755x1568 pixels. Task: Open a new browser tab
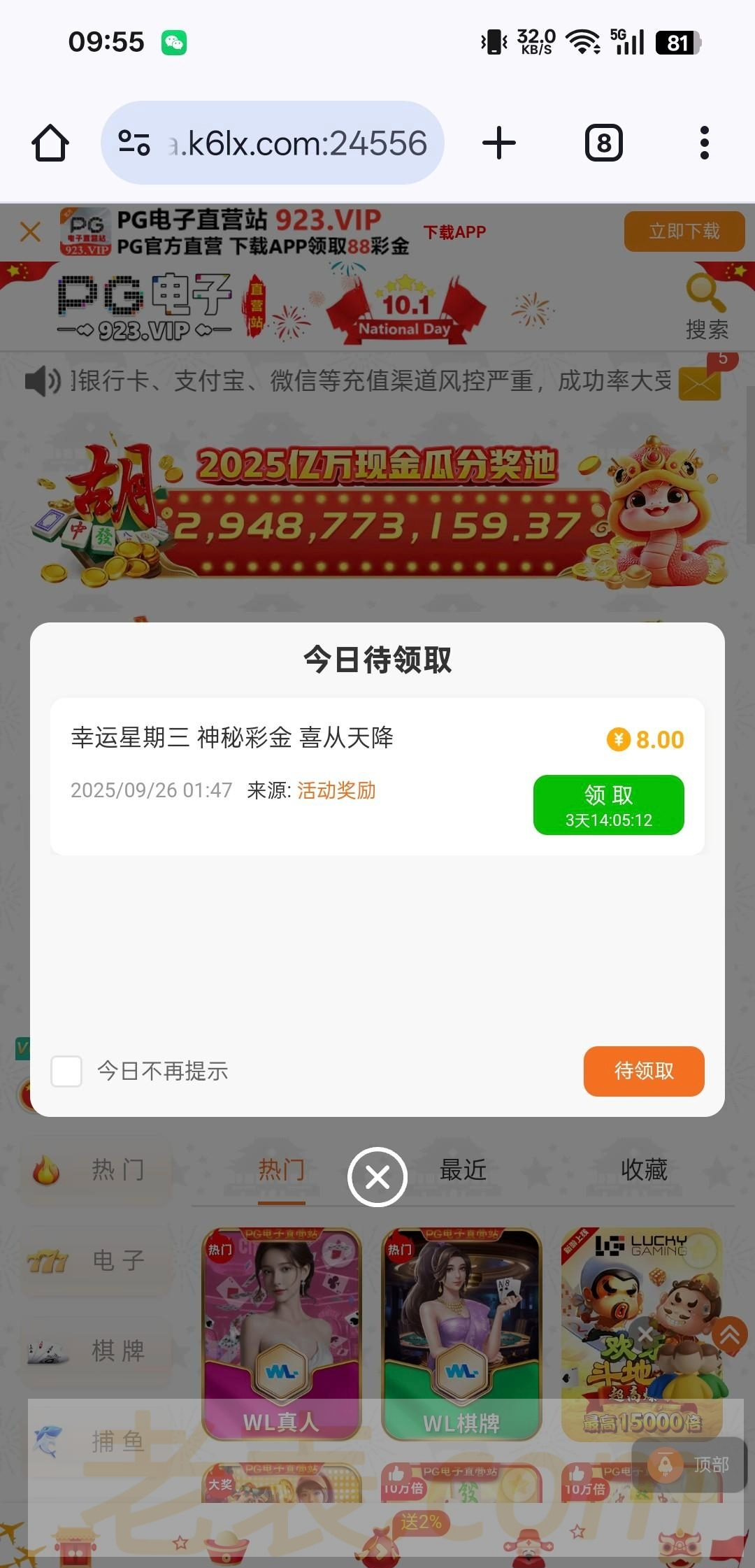(499, 143)
